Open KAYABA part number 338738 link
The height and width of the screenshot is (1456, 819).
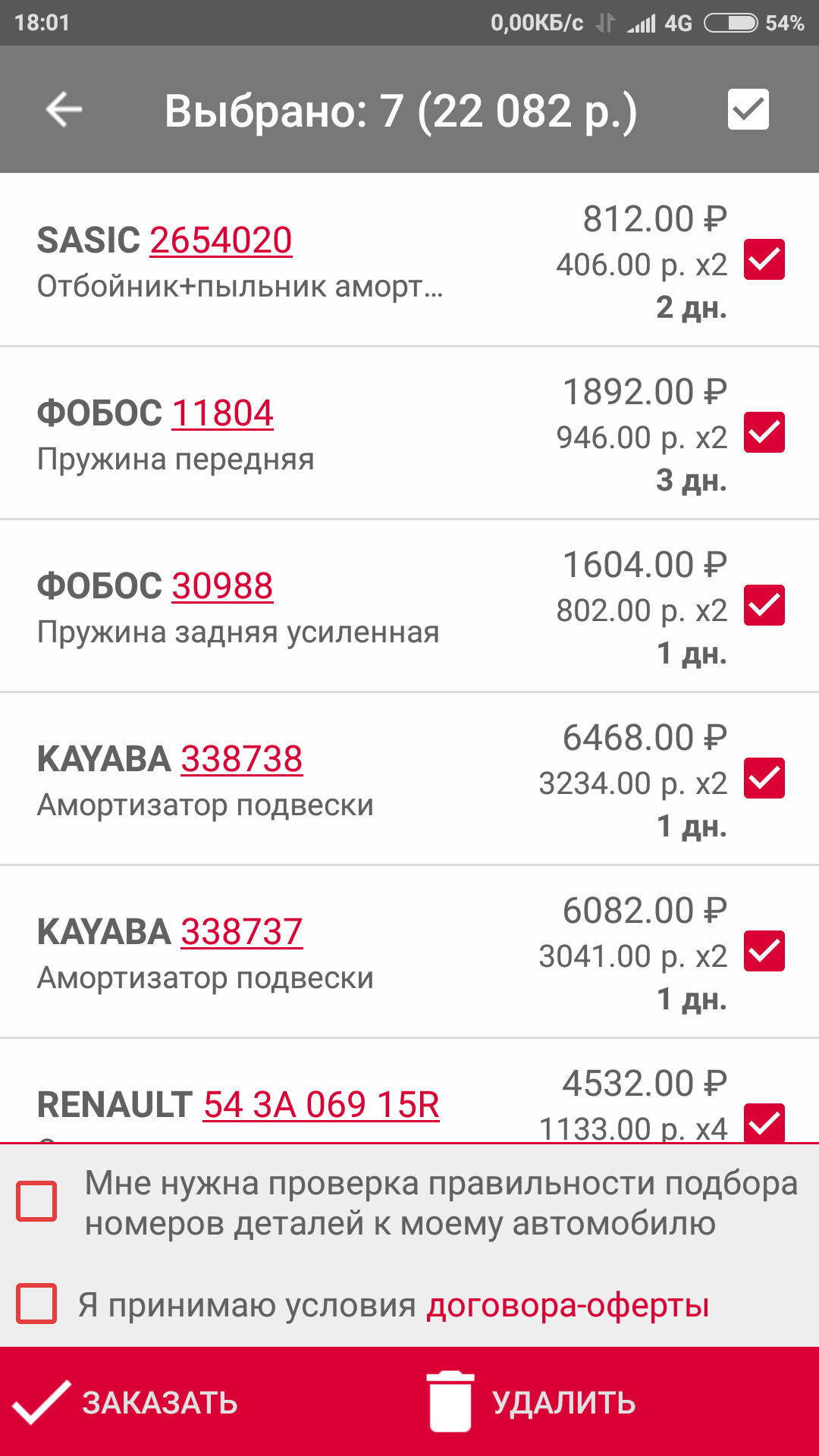[x=241, y=759]
